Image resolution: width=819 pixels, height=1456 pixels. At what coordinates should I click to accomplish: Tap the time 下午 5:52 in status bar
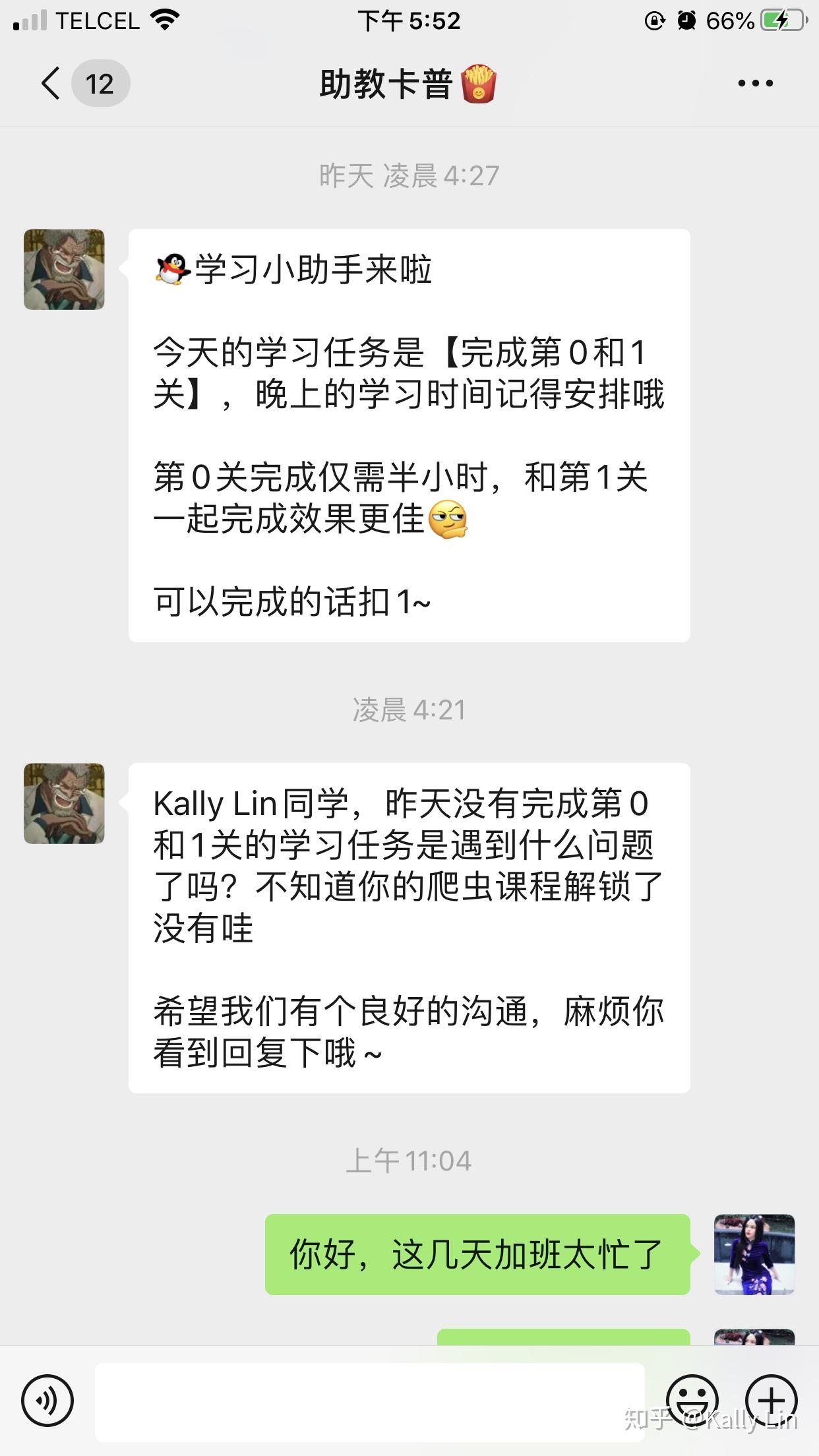[409, 20]
